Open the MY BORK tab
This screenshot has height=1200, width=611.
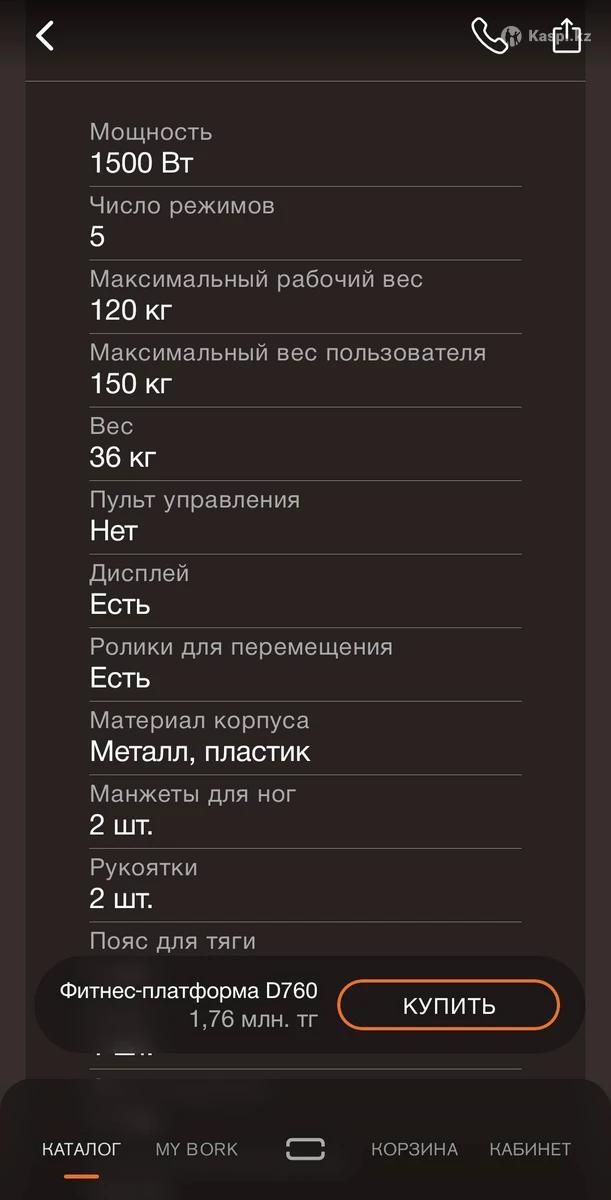[x=197, y=1149]
